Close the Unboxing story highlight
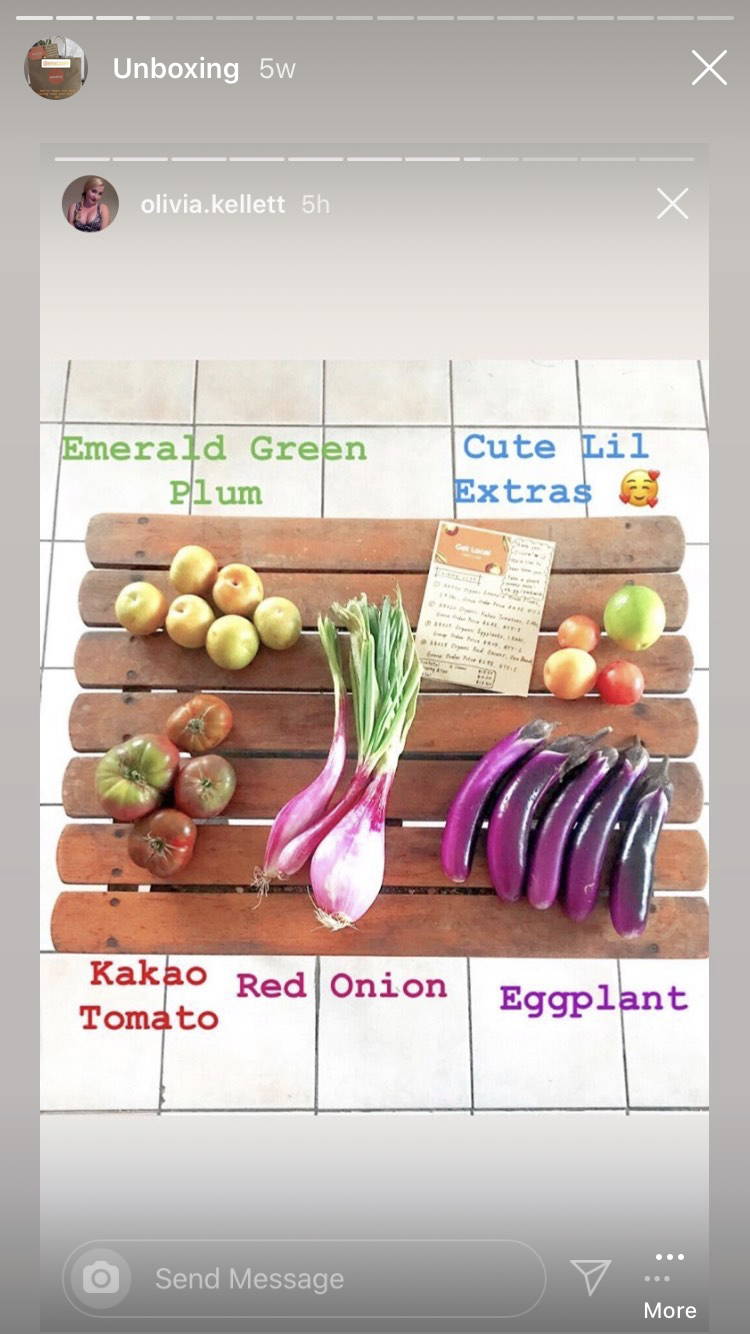This screenshot has height=1334, width=750. (709, 68)
